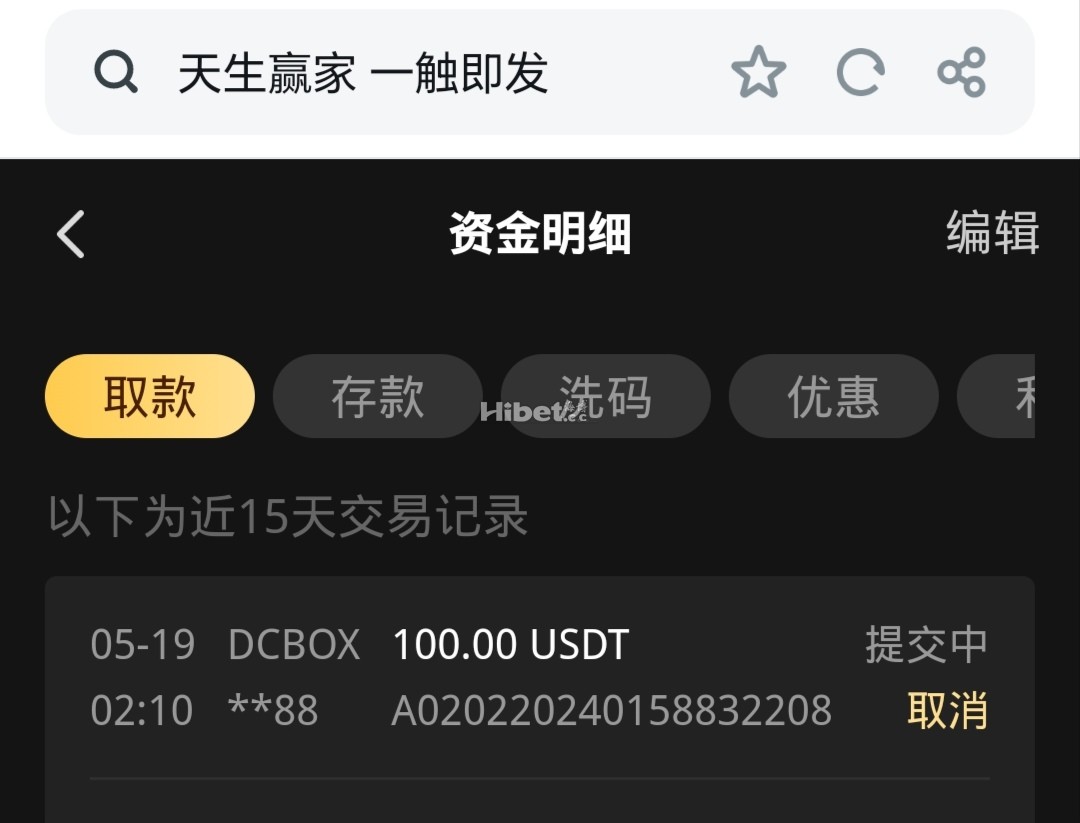Share this page
Image resolution: width=1080 pixels, height=823 pixels.
click(x=962, y=73)
